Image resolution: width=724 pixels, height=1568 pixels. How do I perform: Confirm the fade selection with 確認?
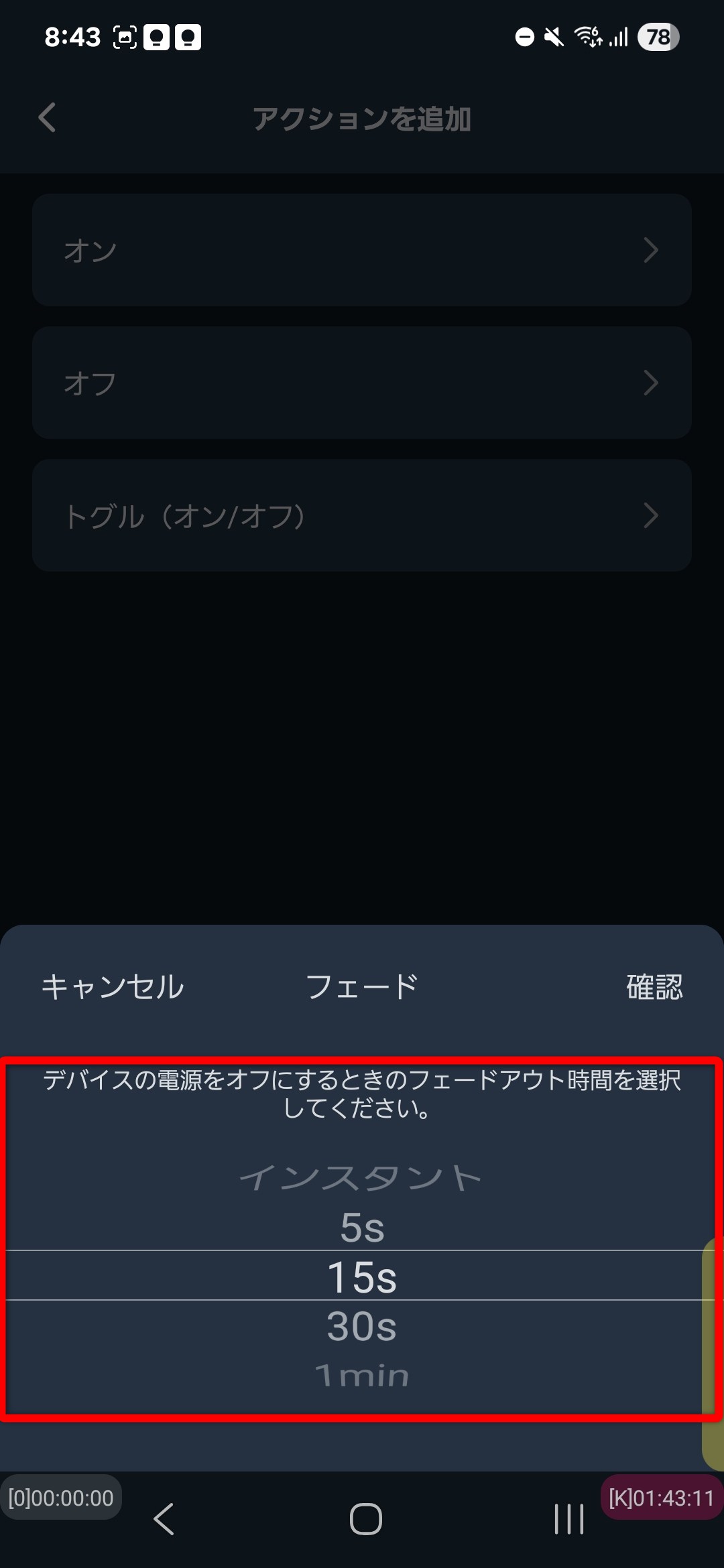click(x=654, y=987)
